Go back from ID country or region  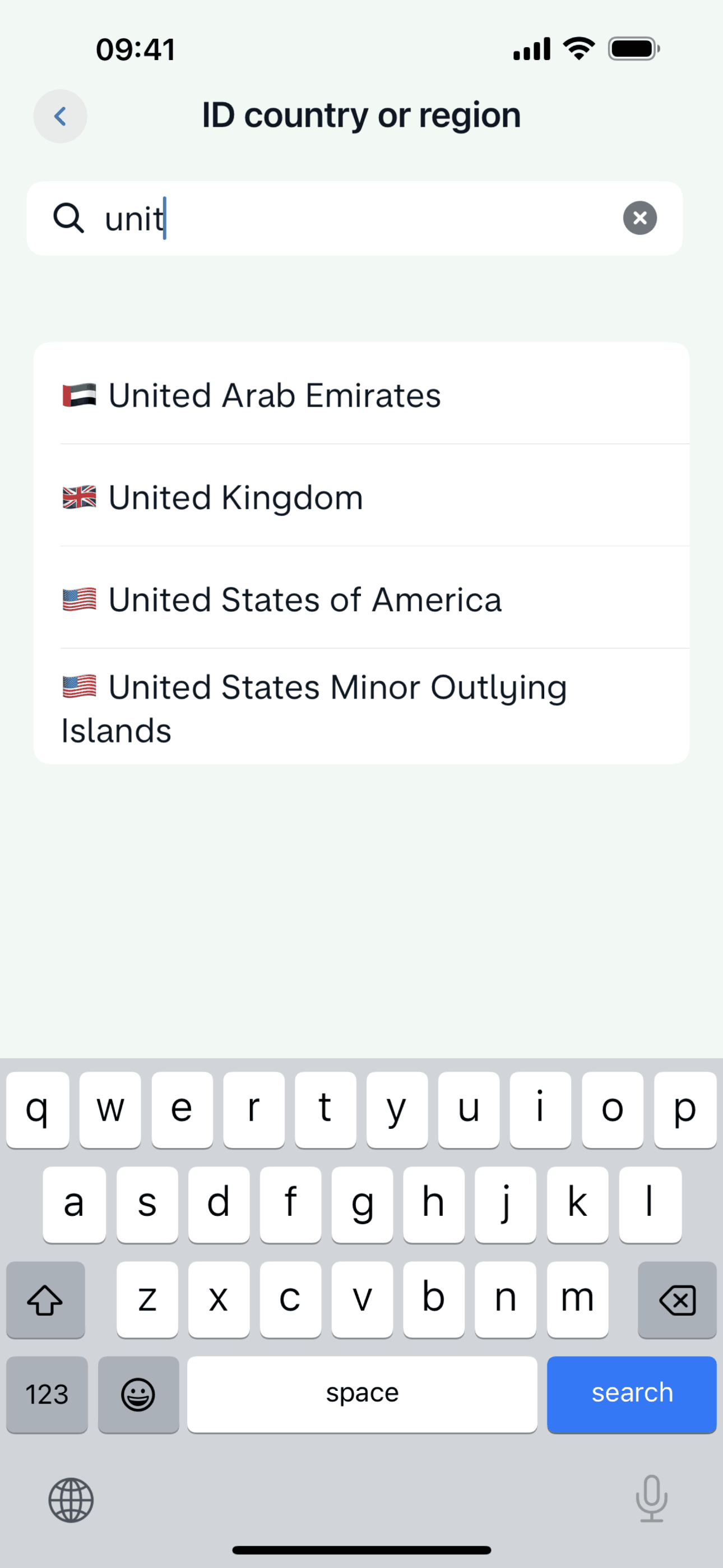(x=59, y=116)
